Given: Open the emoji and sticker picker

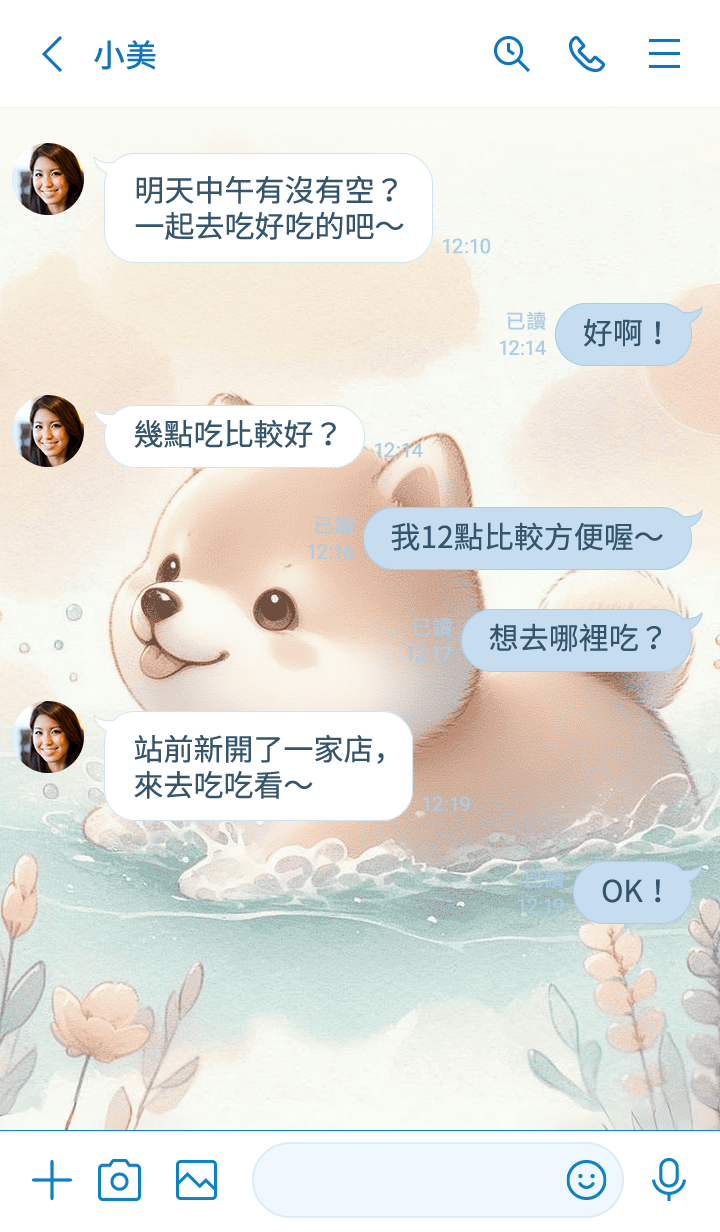Looking at the screenshot, I should pos(586,1181).
